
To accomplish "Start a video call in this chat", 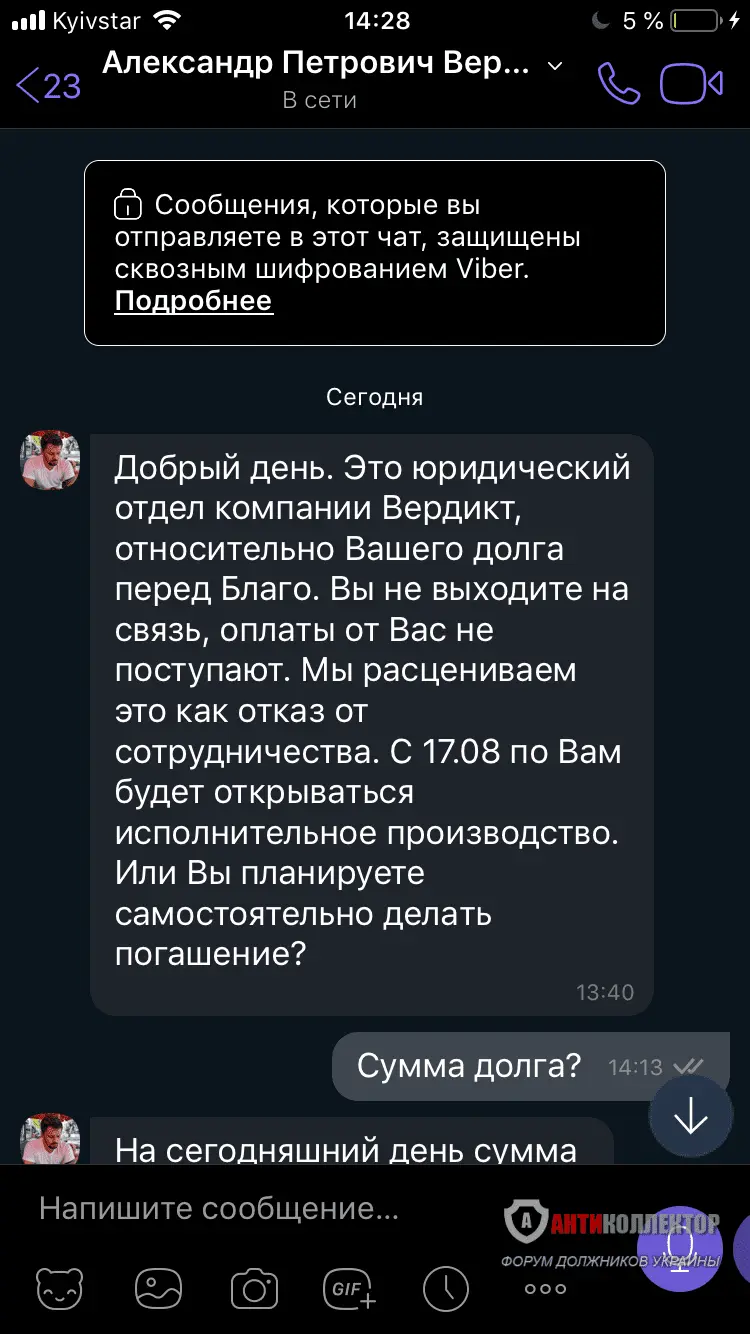I will coord(691,84).
